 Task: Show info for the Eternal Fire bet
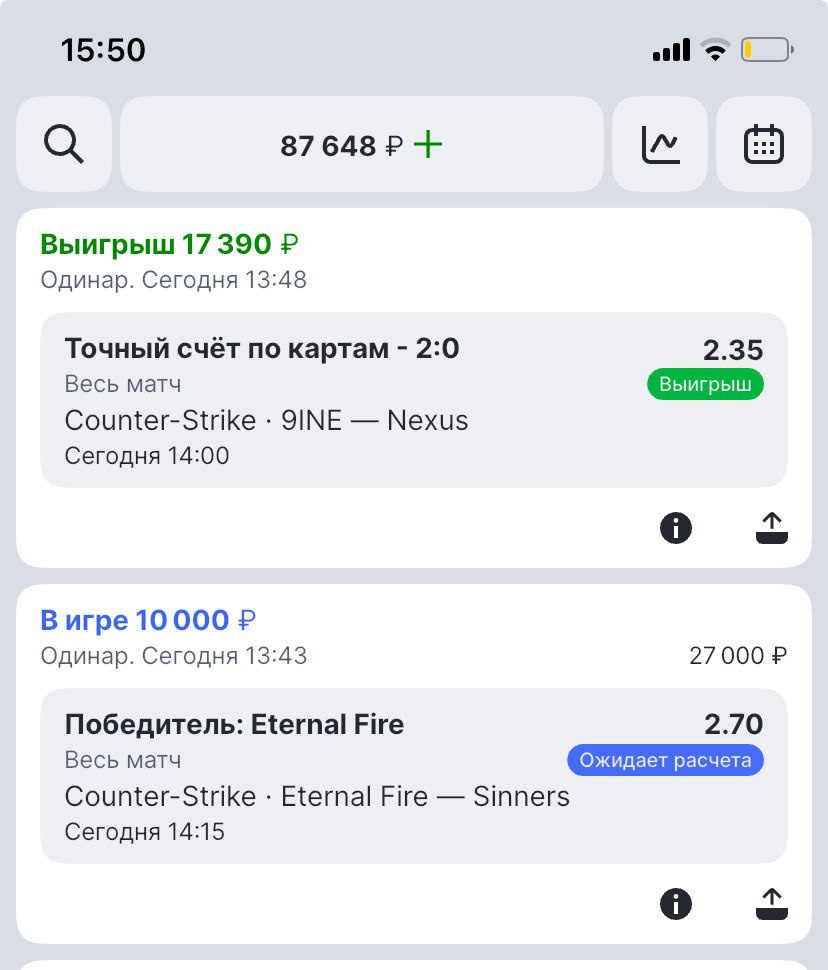[x=676, y=904]
